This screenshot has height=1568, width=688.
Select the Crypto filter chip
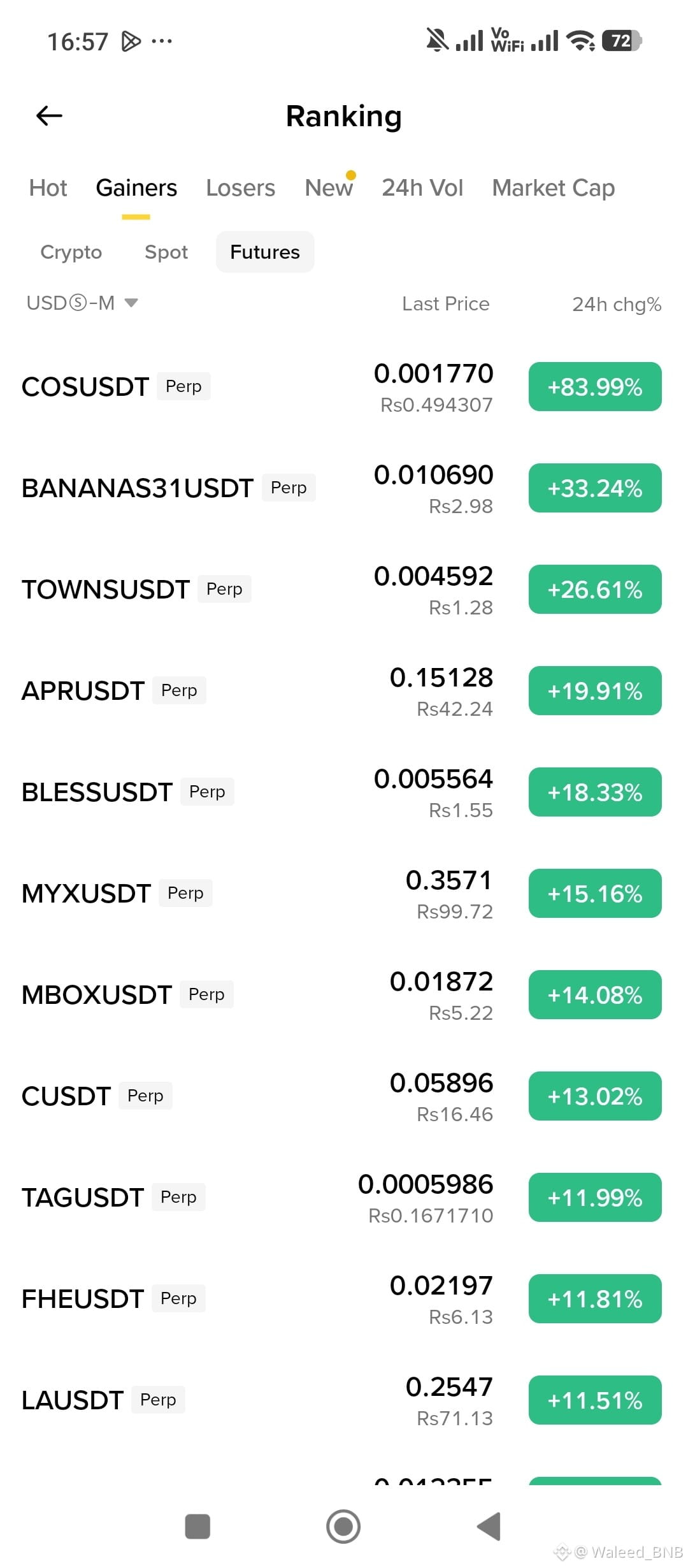(71, 252)
